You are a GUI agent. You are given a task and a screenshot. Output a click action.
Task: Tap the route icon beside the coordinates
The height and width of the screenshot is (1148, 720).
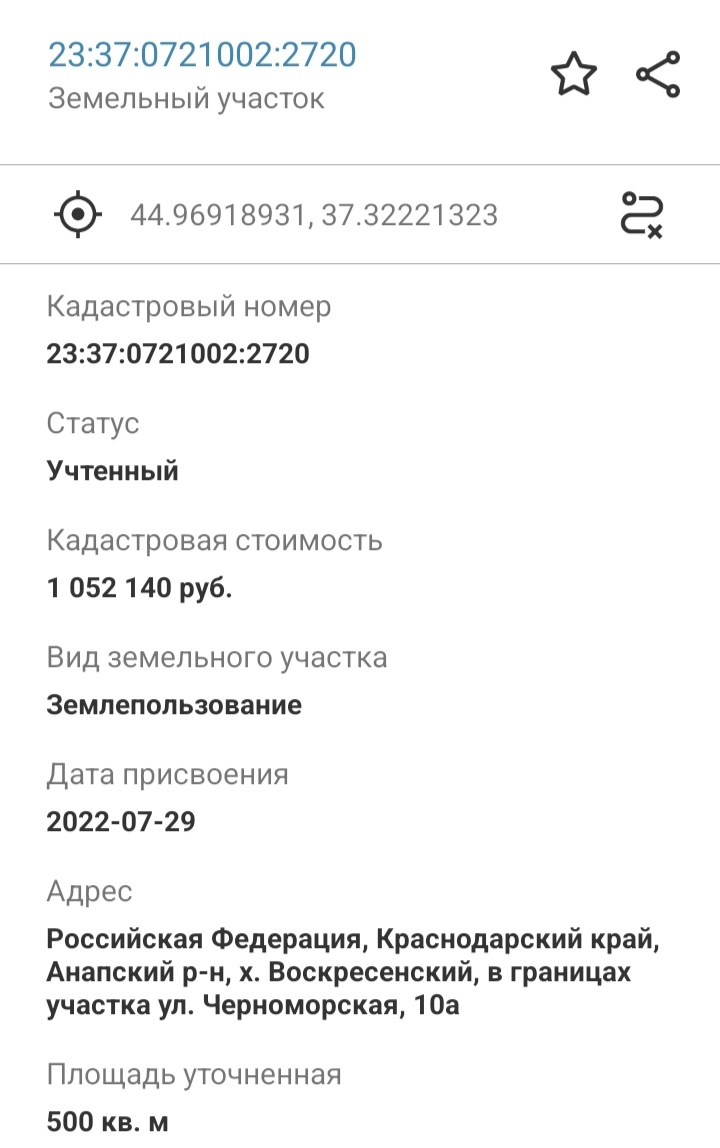pos(642,214)
